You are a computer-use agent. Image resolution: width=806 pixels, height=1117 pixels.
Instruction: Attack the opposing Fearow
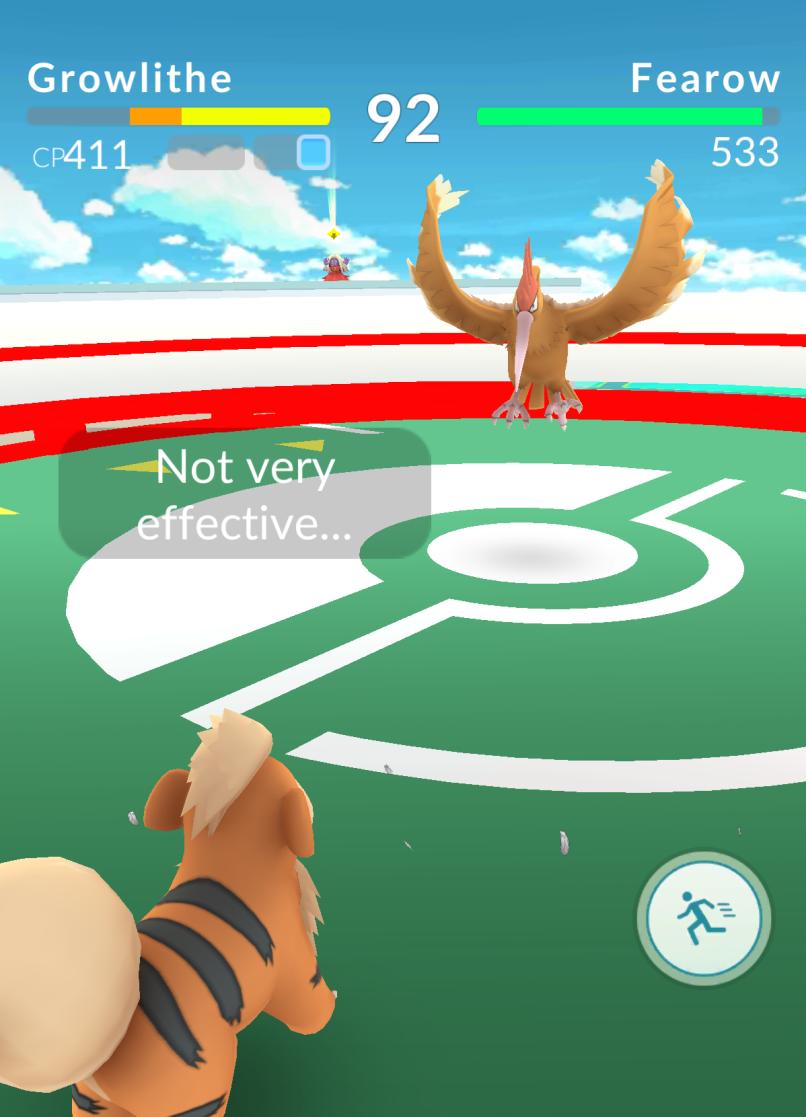click(x=538, y=310)
